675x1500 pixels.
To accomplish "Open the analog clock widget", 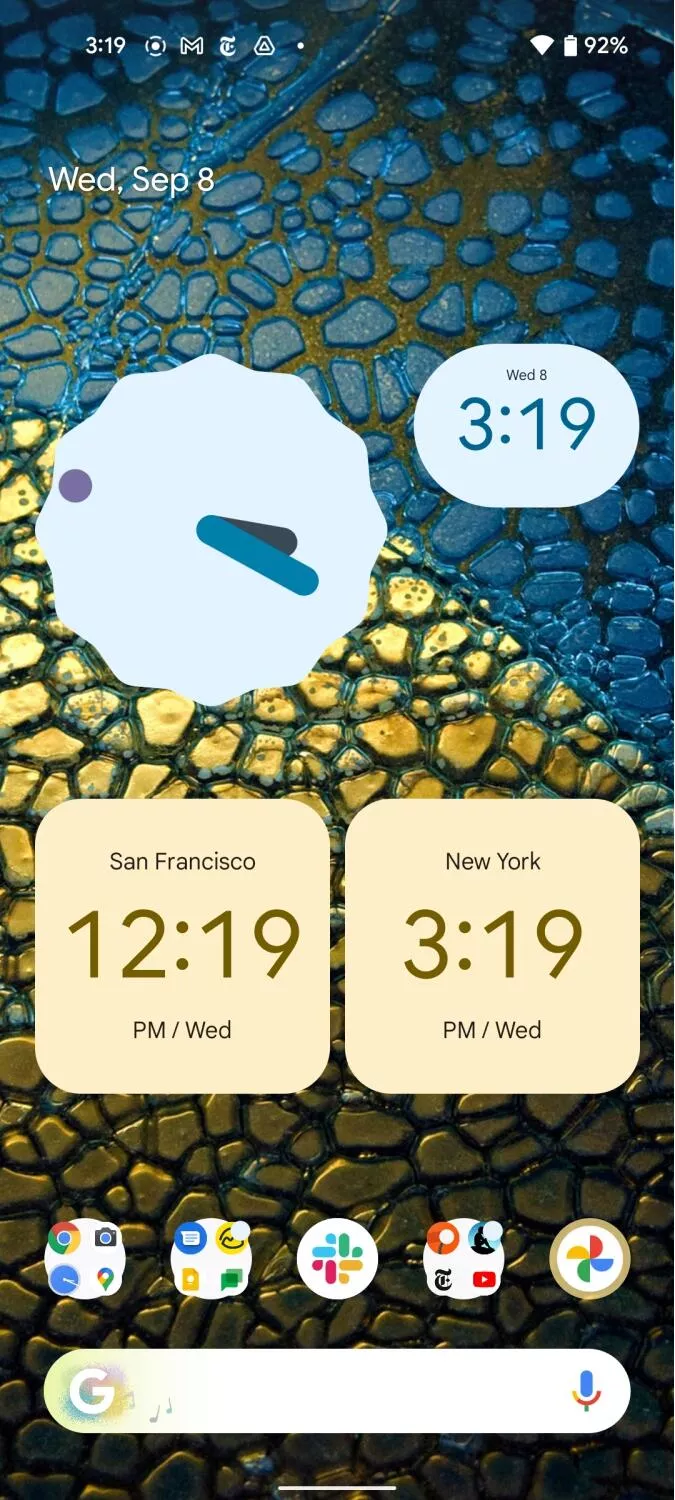I will click(211, 530).
